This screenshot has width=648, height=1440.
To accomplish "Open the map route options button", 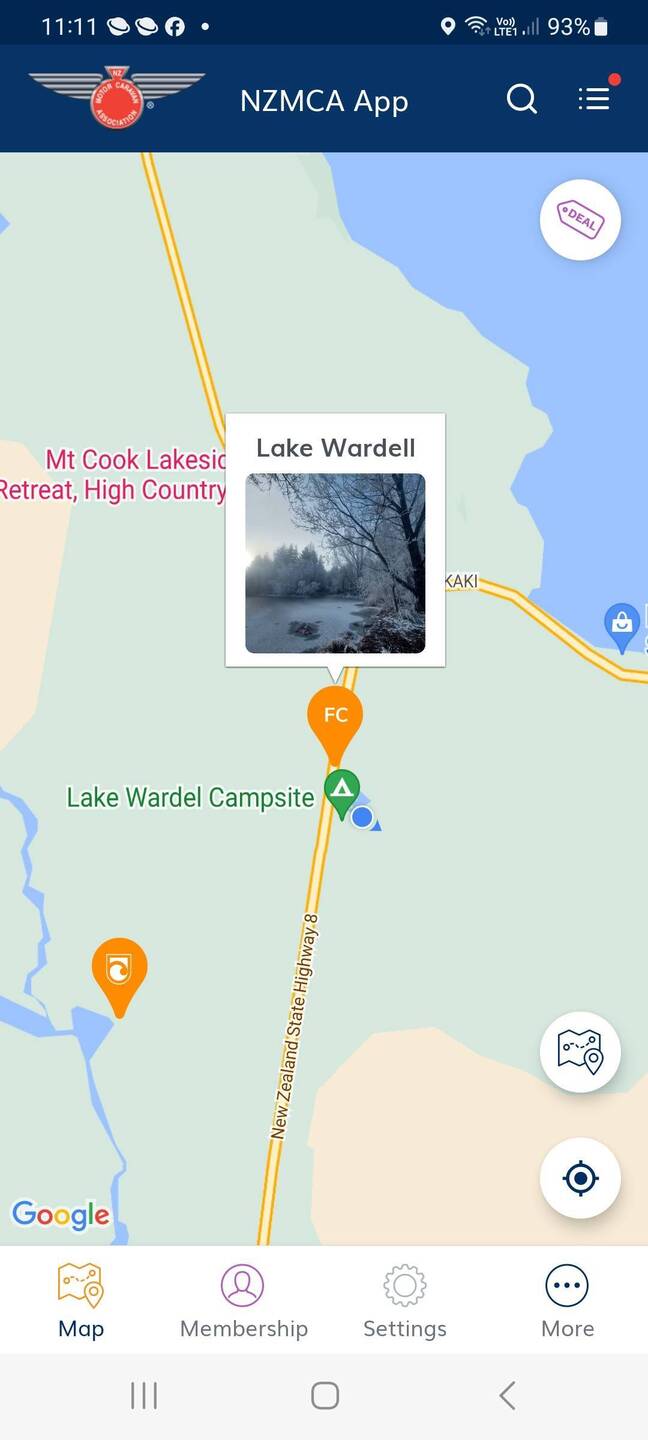I will pyautogui.click(x=580, y=1052).
